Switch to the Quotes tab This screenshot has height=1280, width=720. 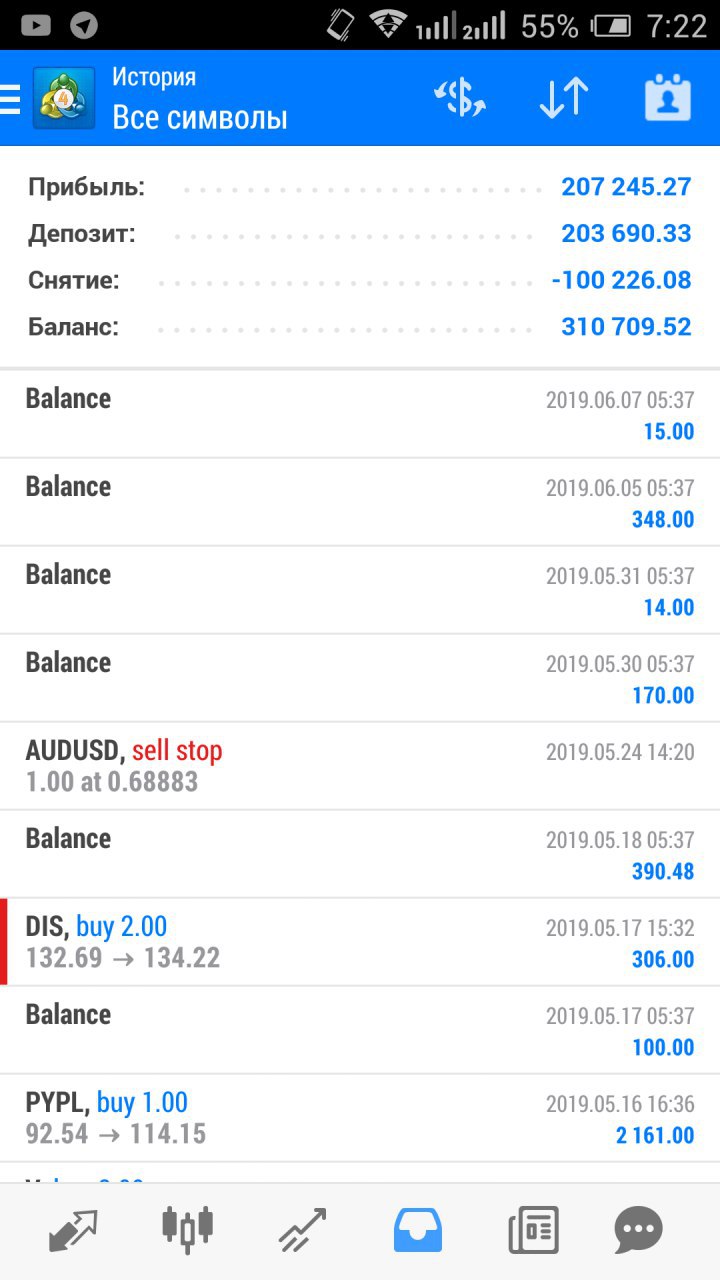pos(74,1230)
